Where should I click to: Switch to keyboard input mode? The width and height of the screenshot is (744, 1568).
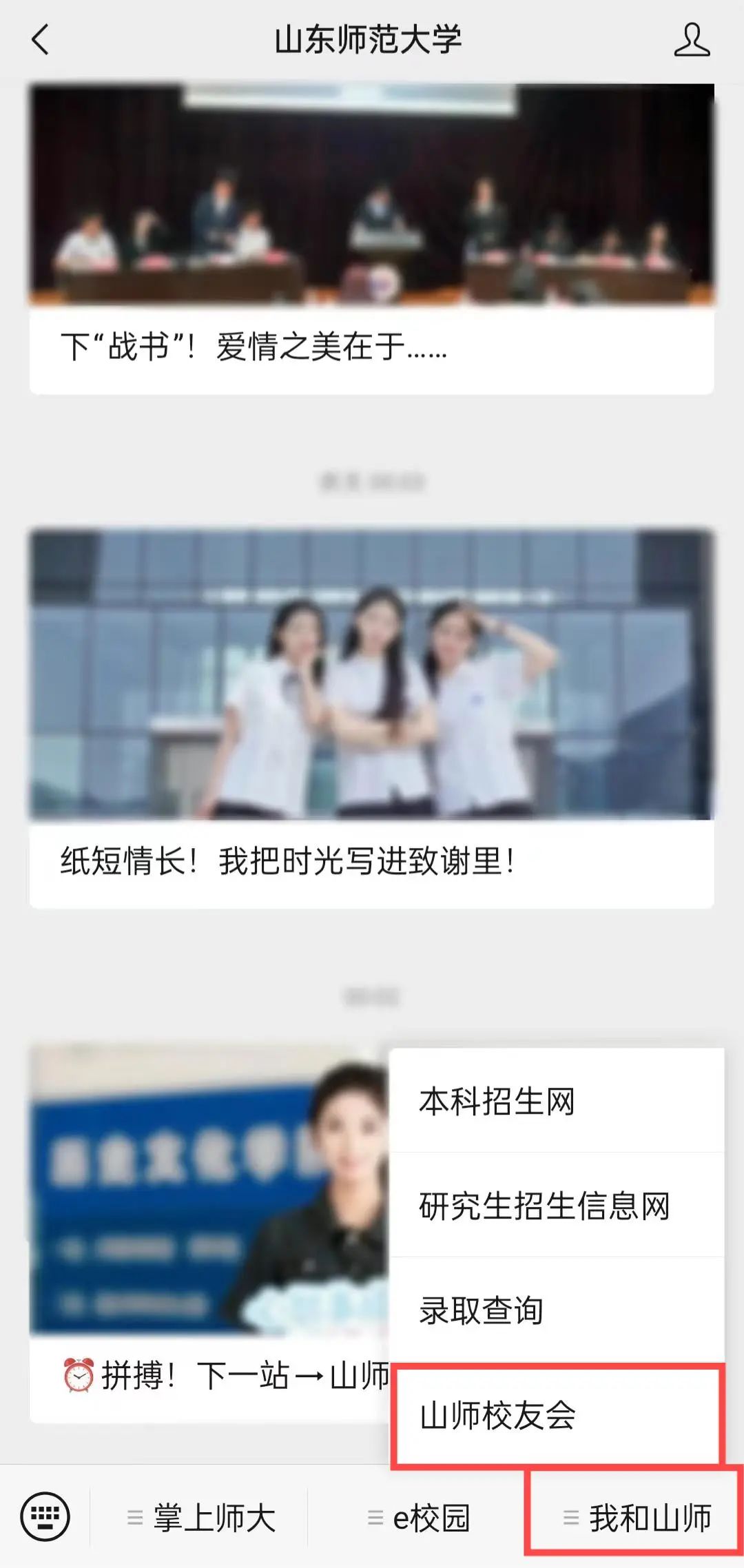click(x=45, y=1516)
